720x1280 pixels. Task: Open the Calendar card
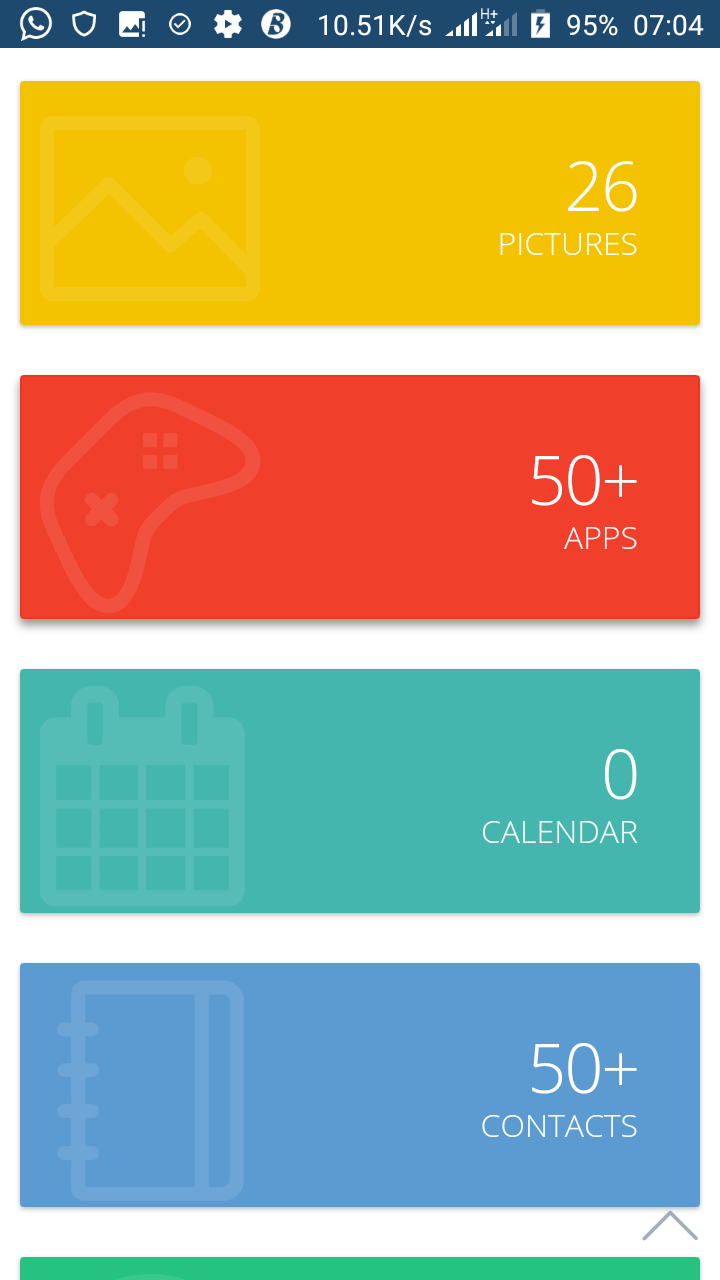tap(360, 791)
